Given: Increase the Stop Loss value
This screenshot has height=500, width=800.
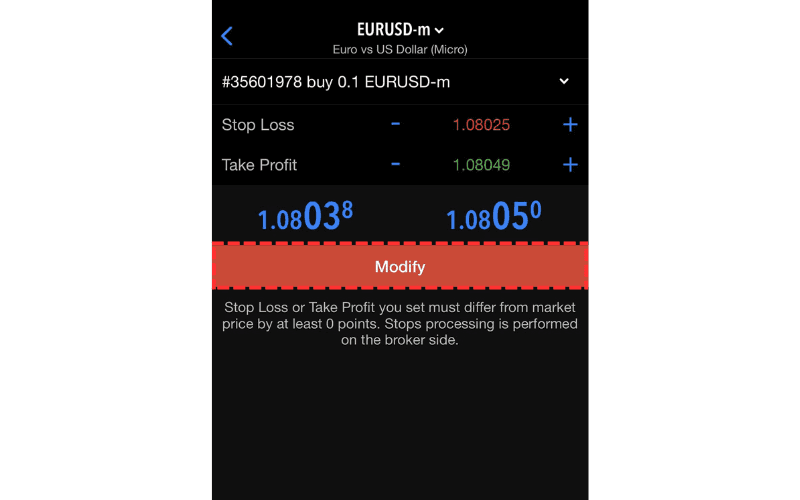Looking at the screenshot, I should tap(570, 124).
